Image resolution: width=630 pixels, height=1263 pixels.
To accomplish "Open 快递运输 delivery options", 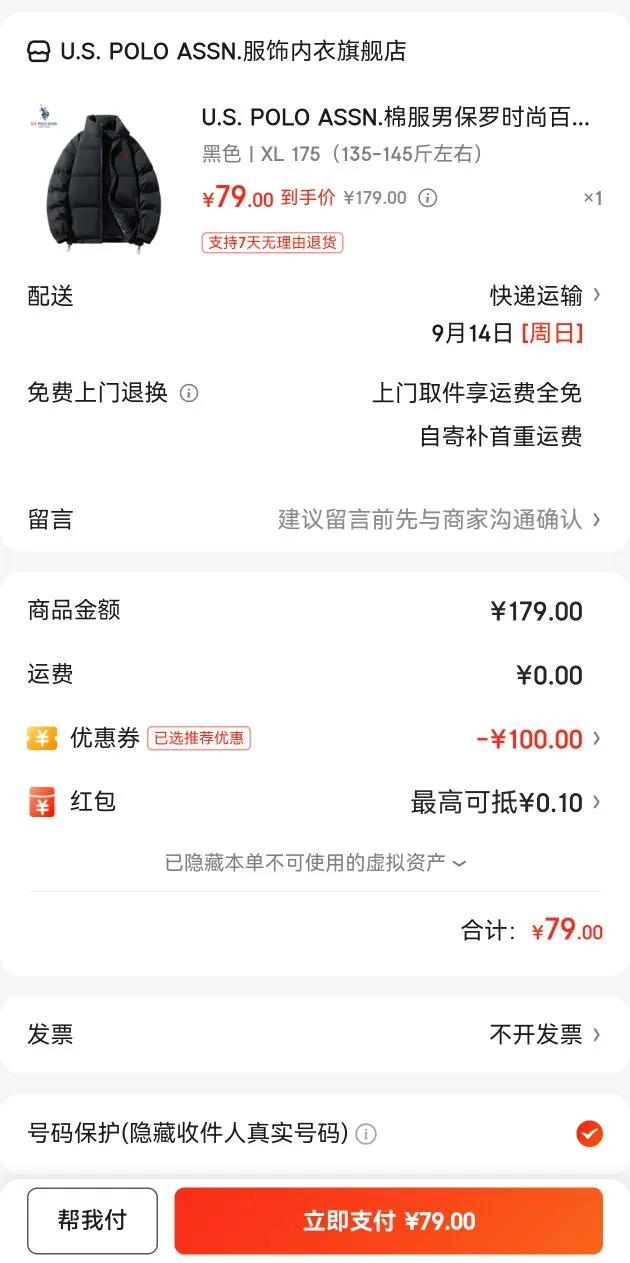I will 545,295.
